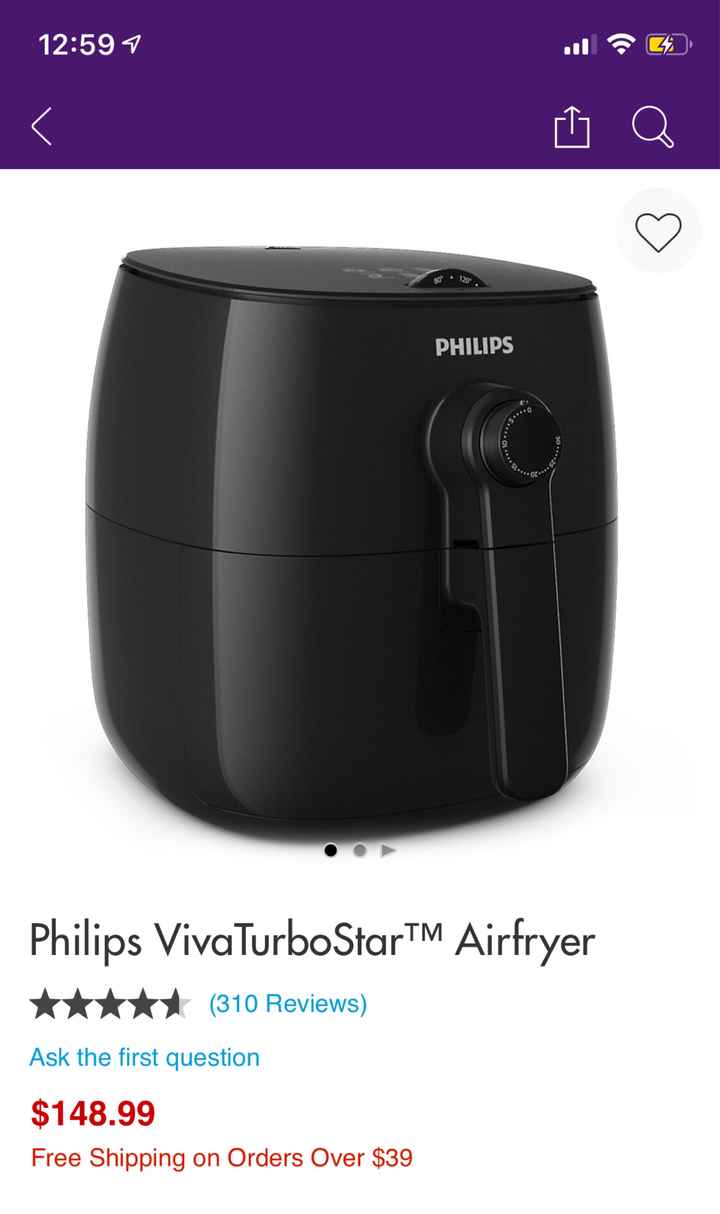The width and height of the screenshot is (720, 1214).
Task: Open search using the magnifier icon
Action: pos(653,127)
